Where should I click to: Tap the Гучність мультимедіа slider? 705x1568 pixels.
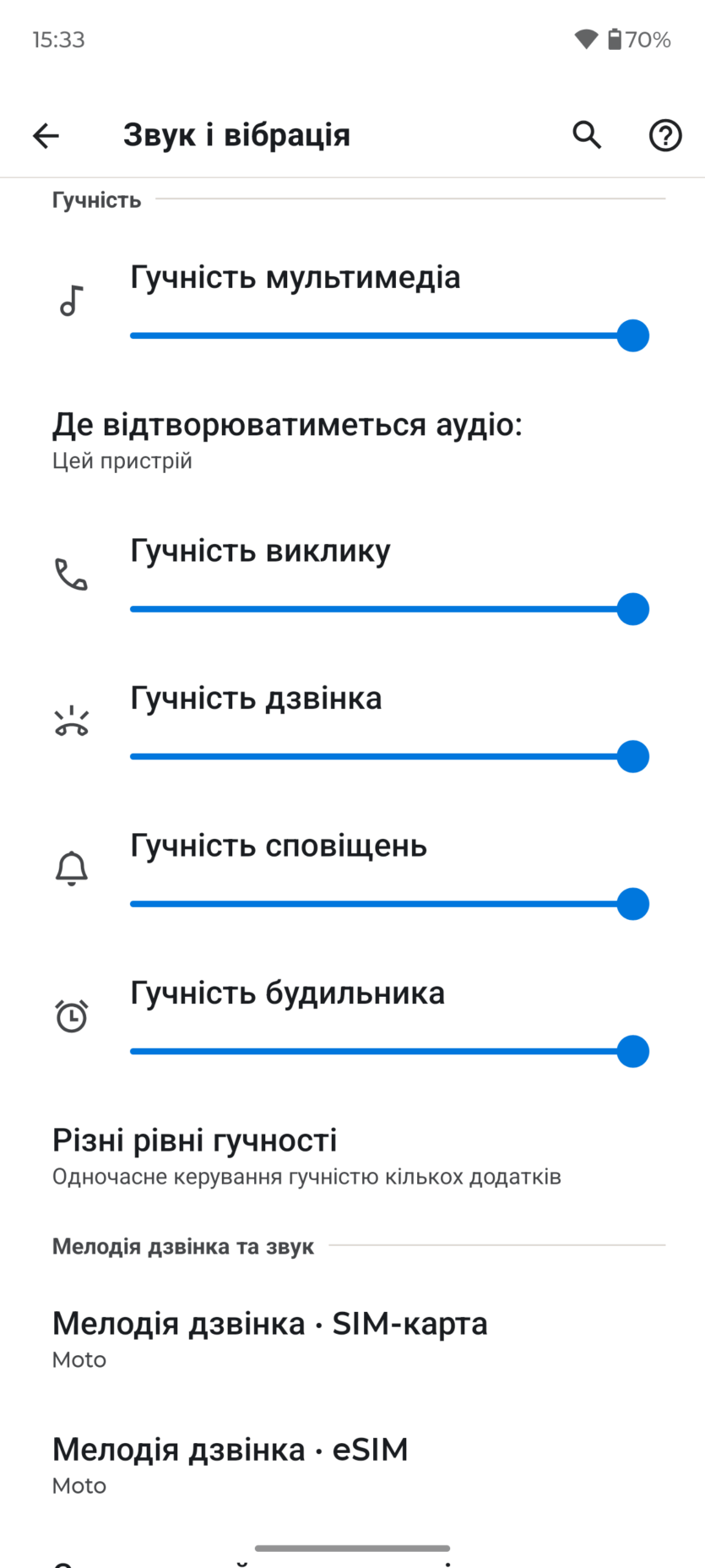pos(380,335)
